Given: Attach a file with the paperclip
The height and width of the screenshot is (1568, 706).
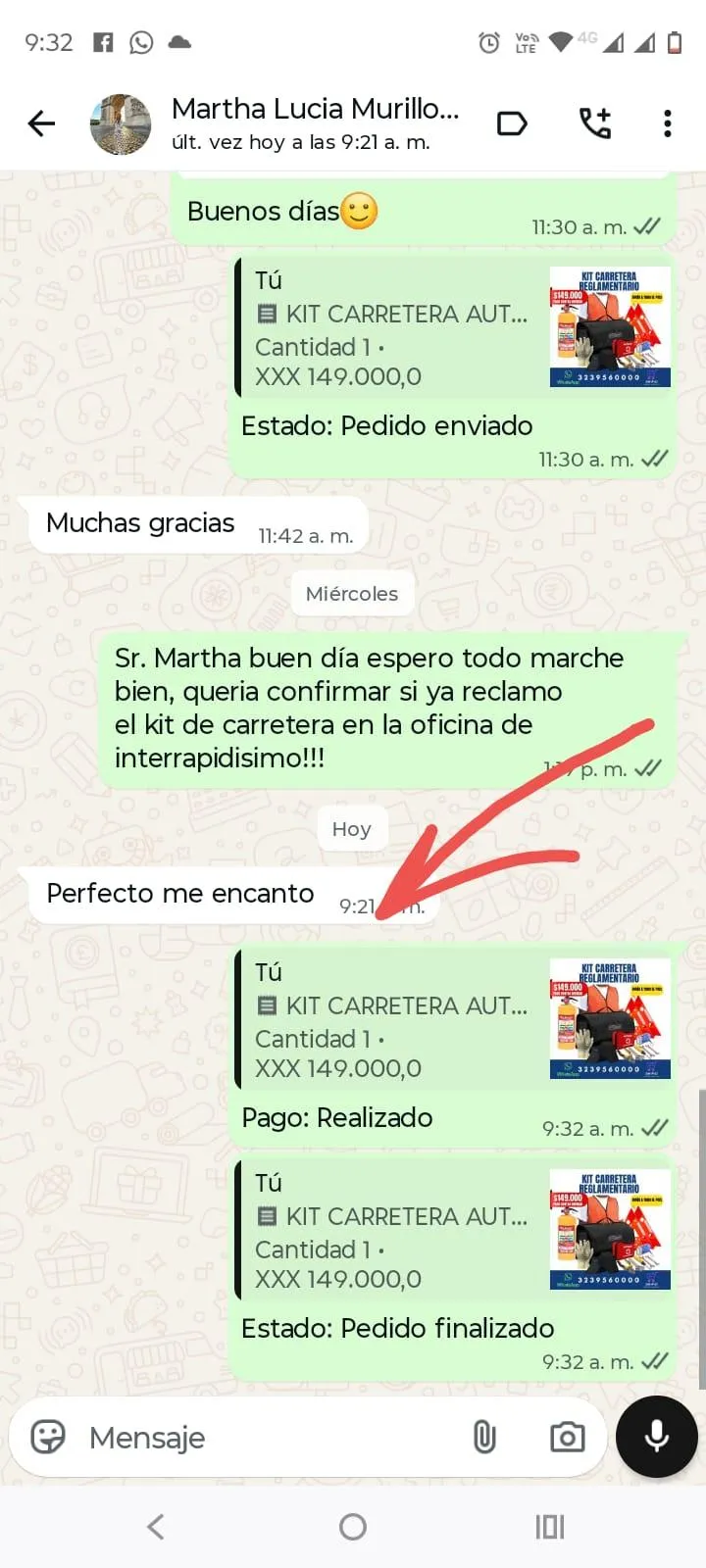Looking at the screenshot, I should click(484, 1437).
